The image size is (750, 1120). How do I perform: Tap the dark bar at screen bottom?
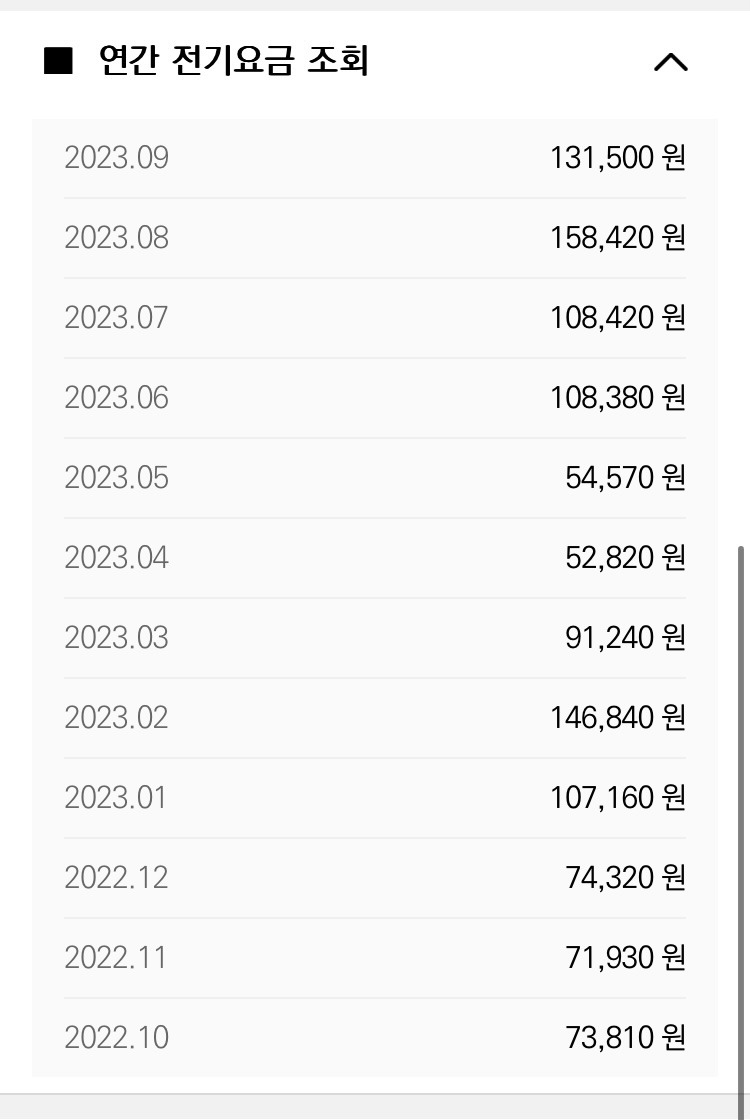click(375, 1105)
